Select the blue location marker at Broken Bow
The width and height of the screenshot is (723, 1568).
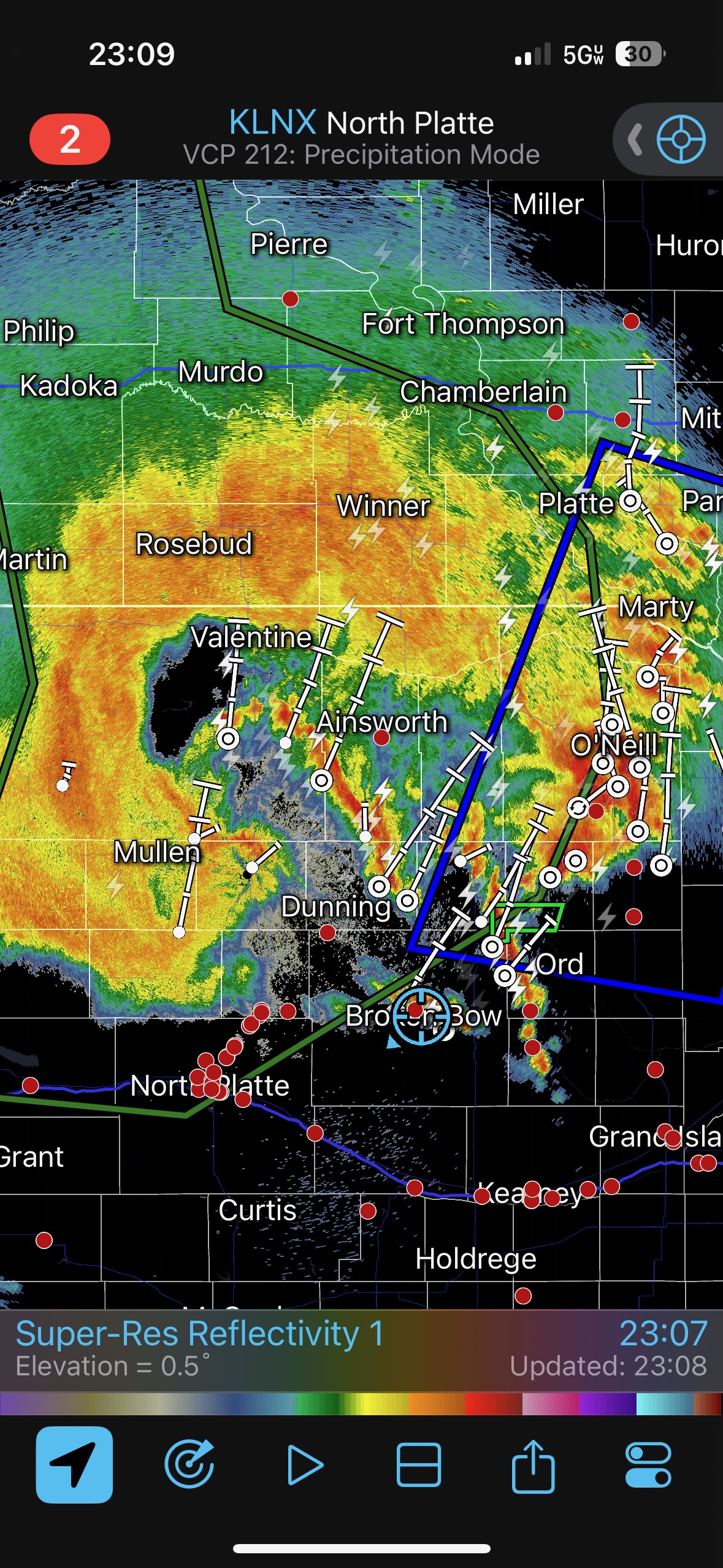pyautogui.click(x=421, y=1017)
